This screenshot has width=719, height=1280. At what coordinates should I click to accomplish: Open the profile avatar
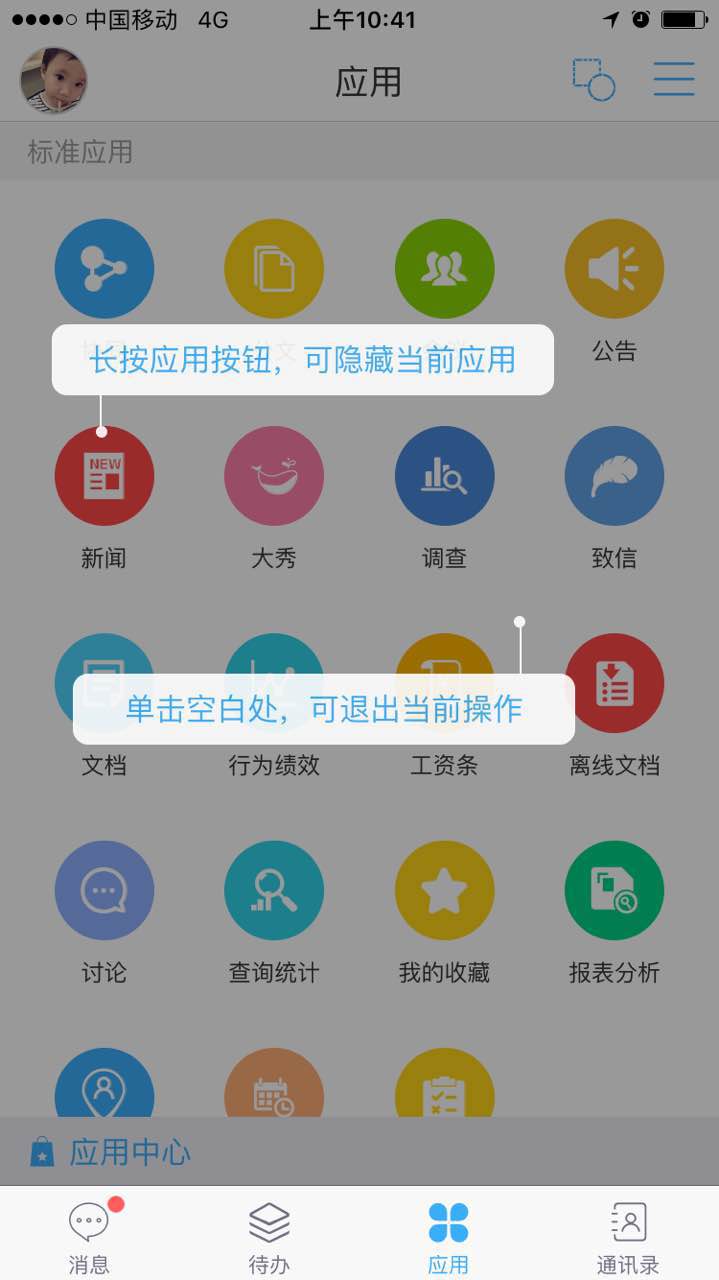click(54, 80)
